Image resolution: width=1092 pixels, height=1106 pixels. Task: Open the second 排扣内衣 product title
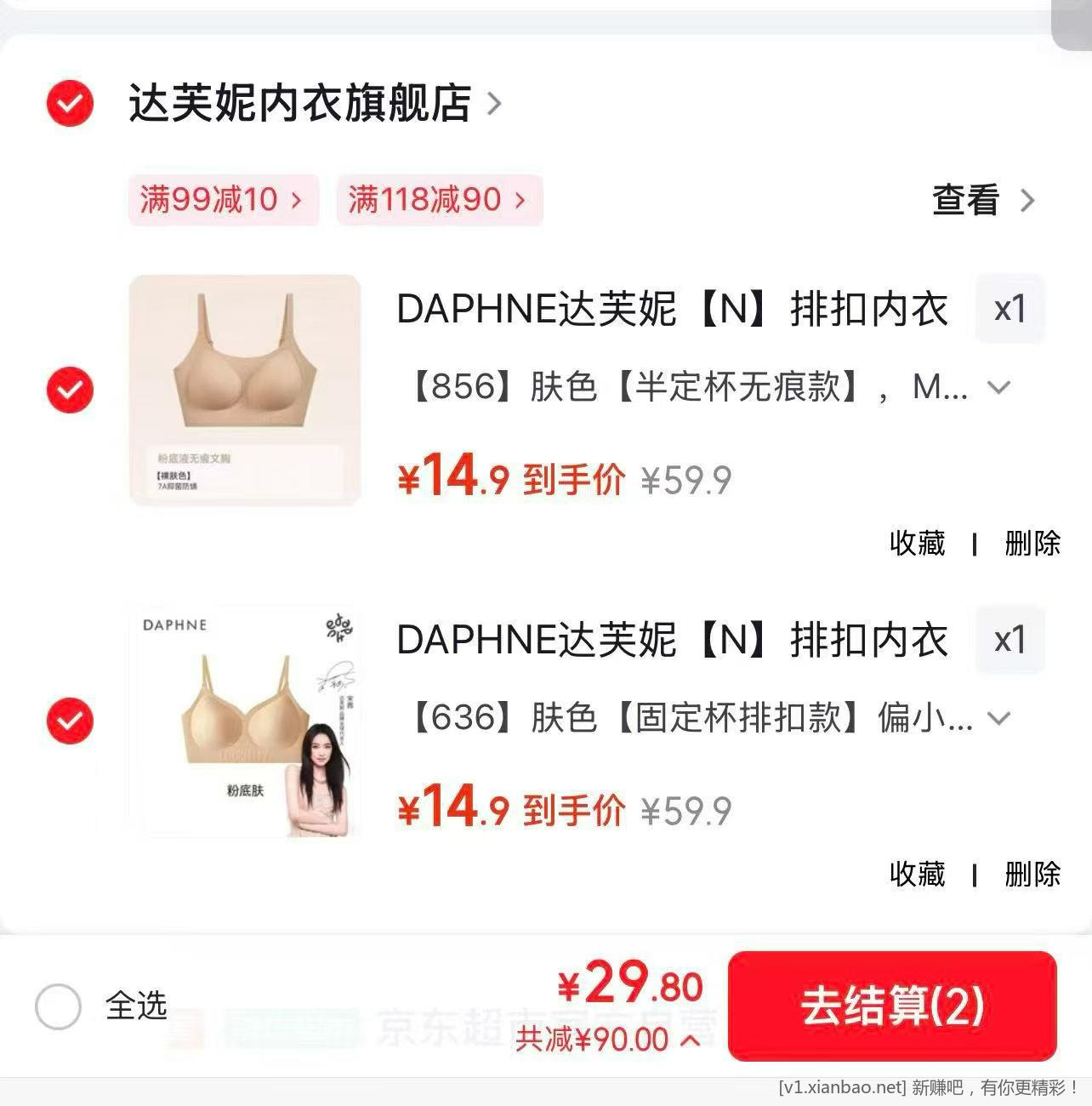[672, 641]
